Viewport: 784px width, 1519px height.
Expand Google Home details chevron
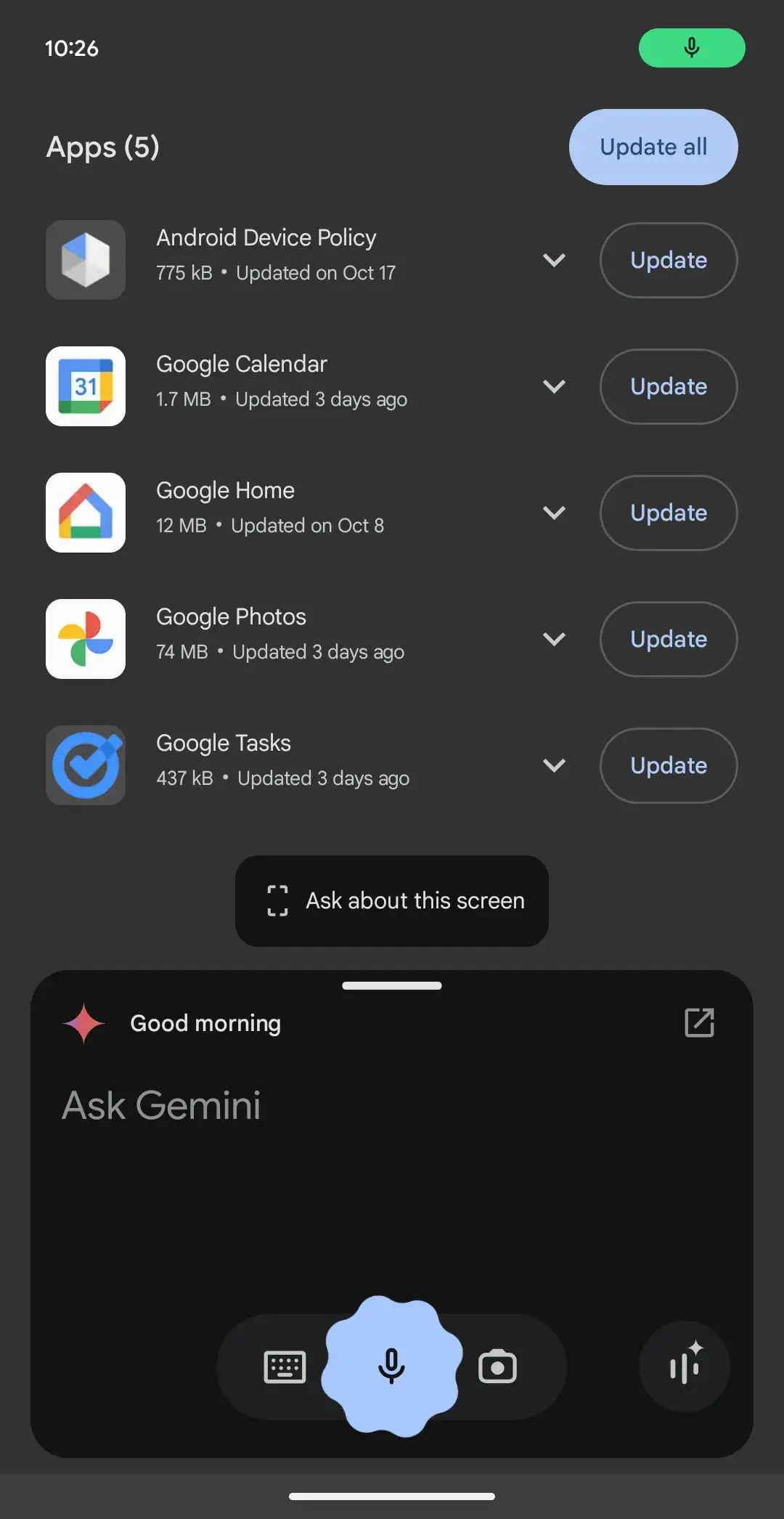point(554,513)
